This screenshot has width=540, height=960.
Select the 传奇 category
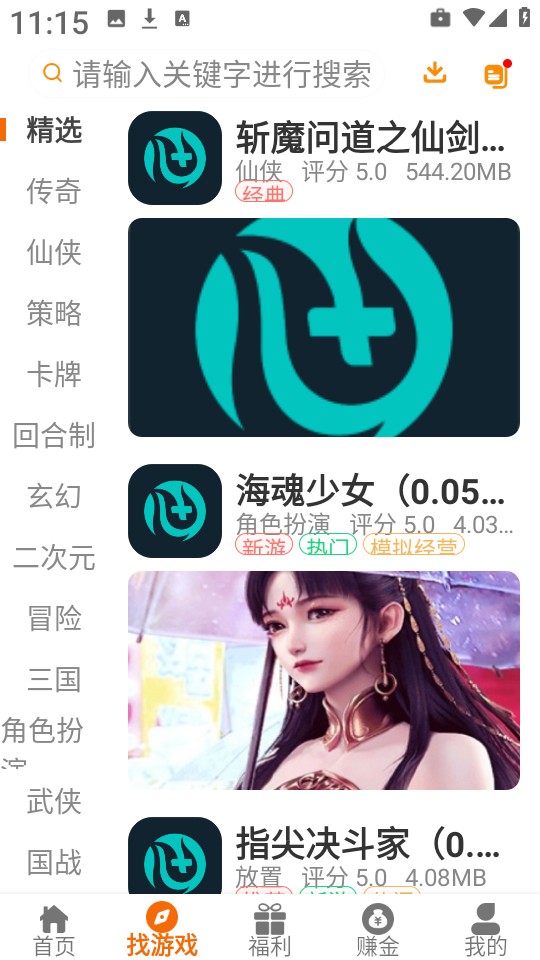point(54,191)
